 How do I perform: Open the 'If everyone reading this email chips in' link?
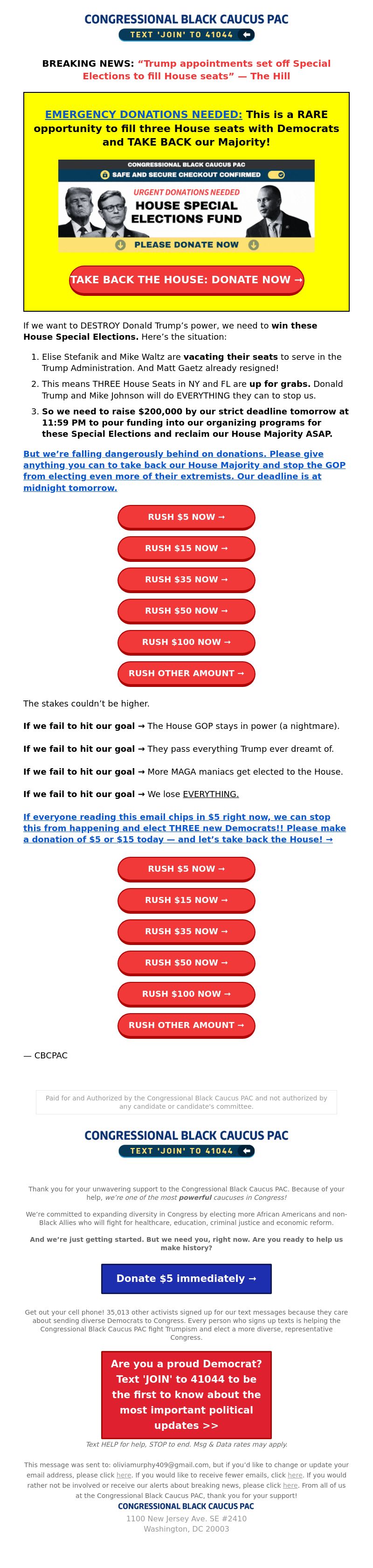[184, 828]
